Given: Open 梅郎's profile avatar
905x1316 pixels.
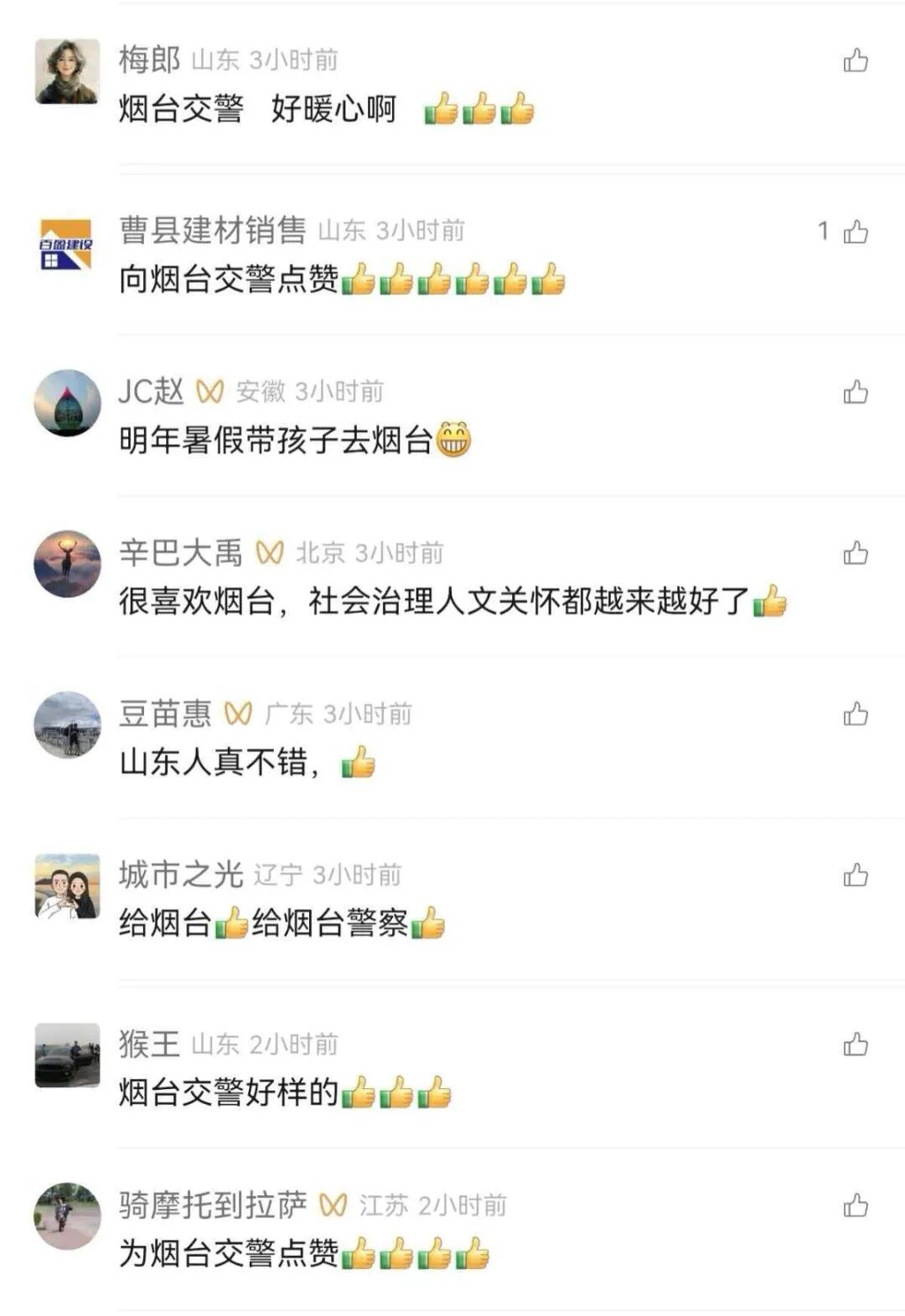Looking at the screenshot, I should [67, 72].
